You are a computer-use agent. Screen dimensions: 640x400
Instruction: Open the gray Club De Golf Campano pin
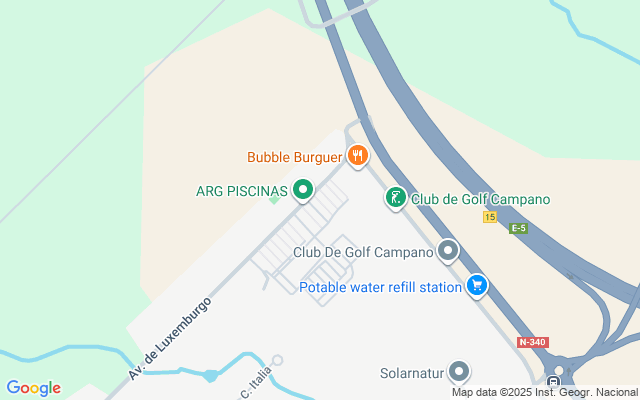[448, 251]
